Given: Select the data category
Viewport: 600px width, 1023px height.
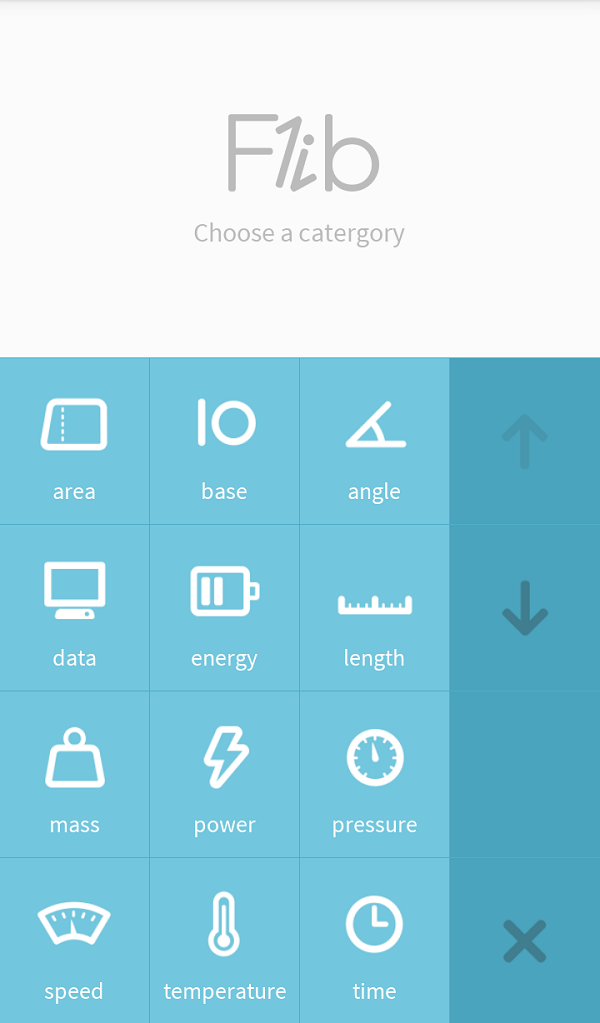Looking at the screenshot, I should (x=74, y=608).
